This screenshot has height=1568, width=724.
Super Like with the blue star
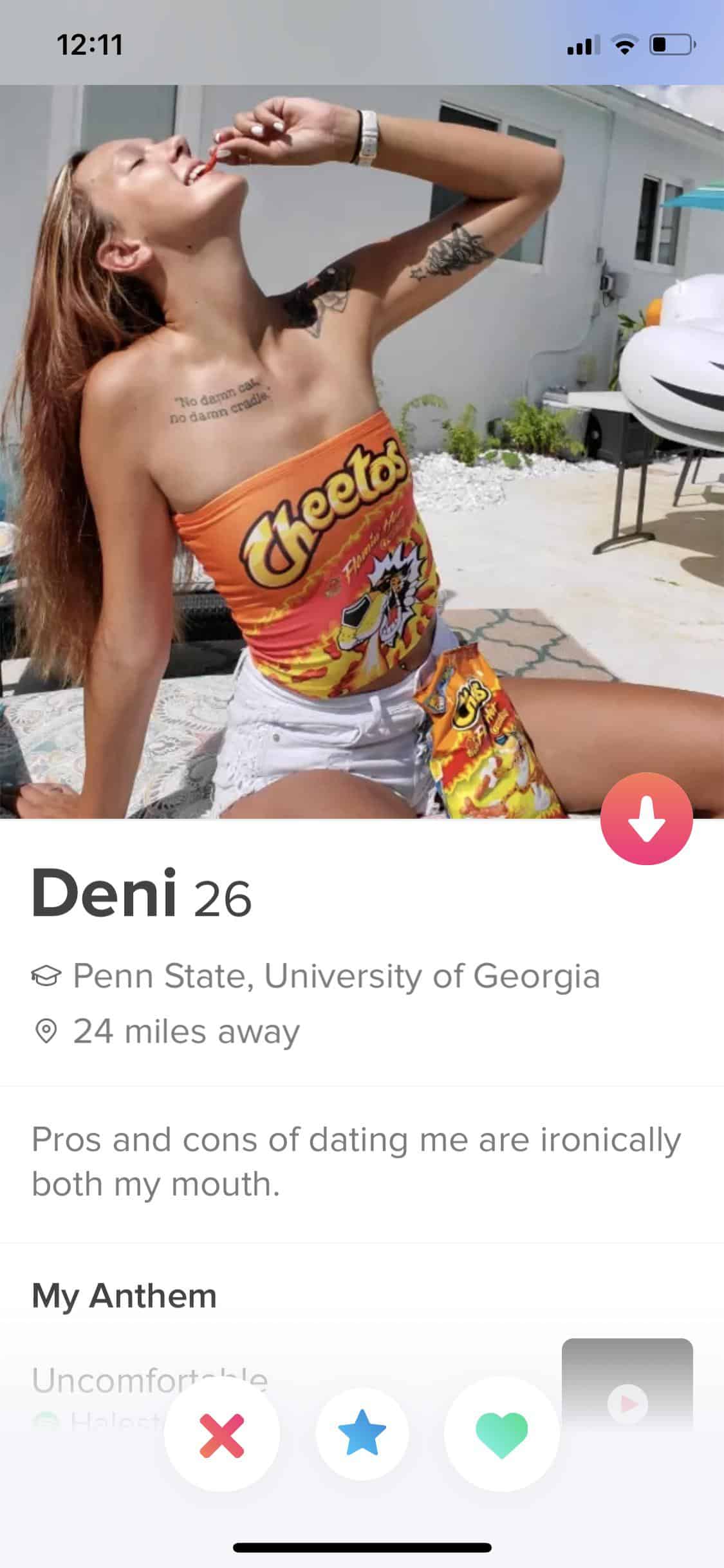pos(362,1433)
